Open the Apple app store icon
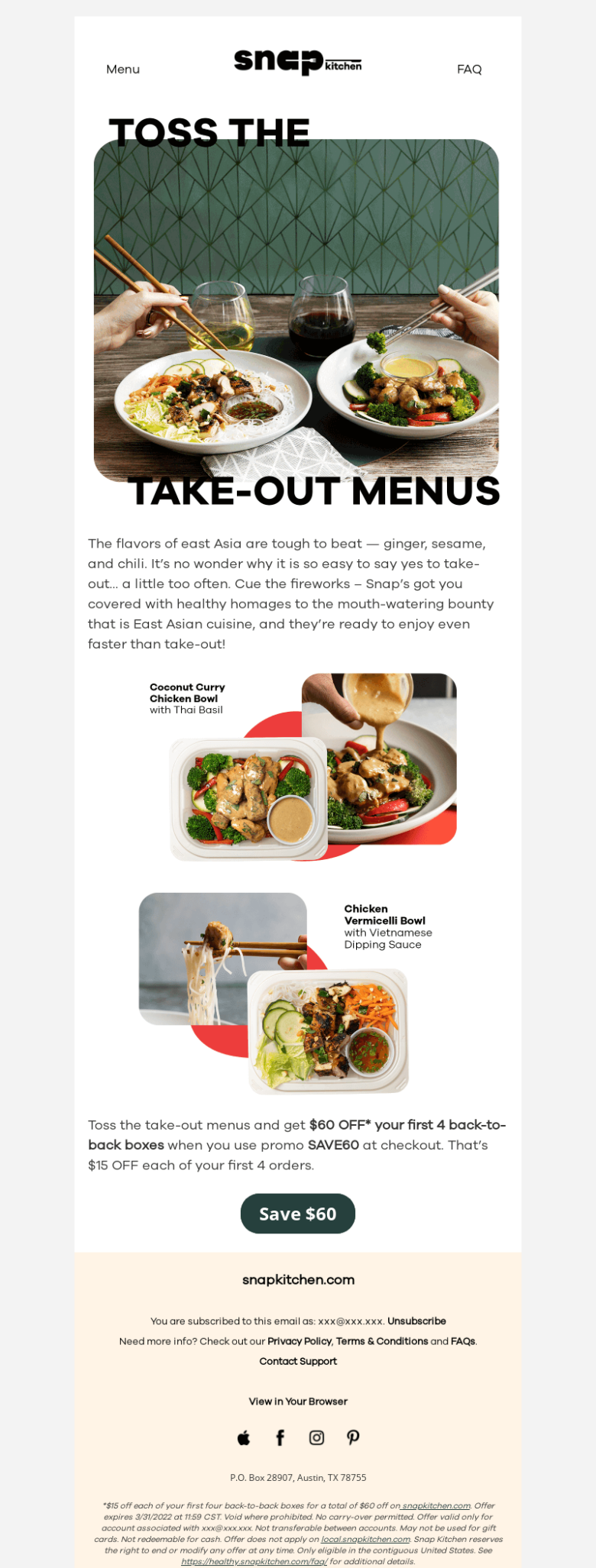 point(244,1438)
